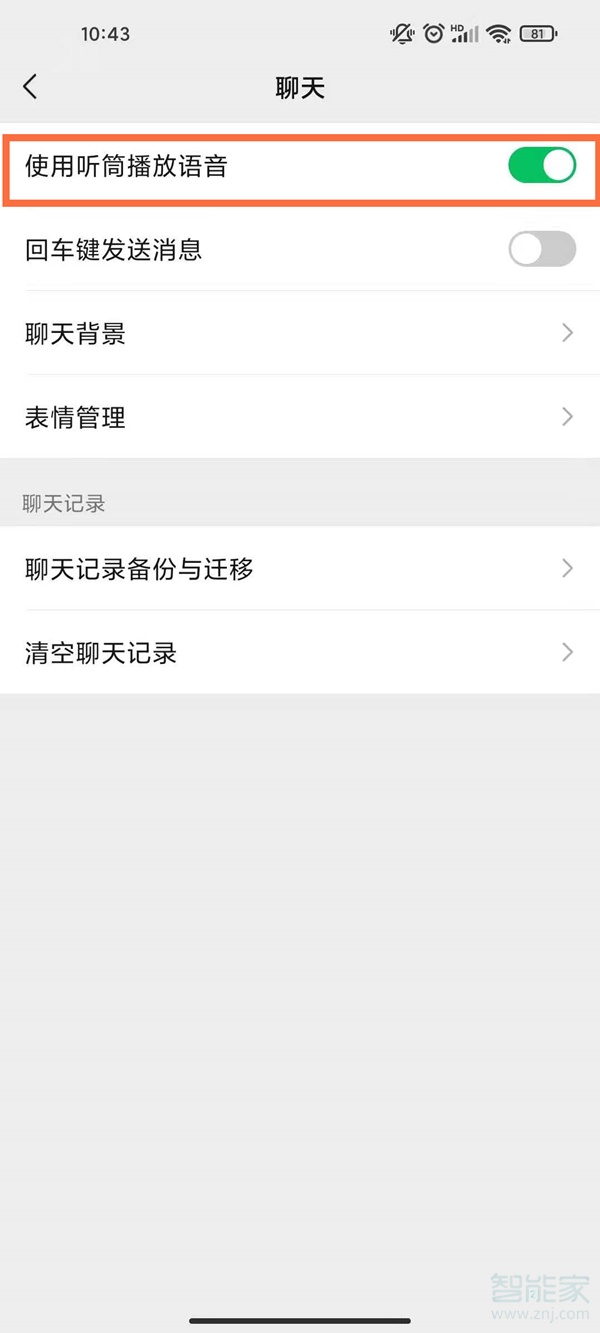Enable 回车键发送消息 switch
Screen dimensions: 600x1333
coord(542,249)
